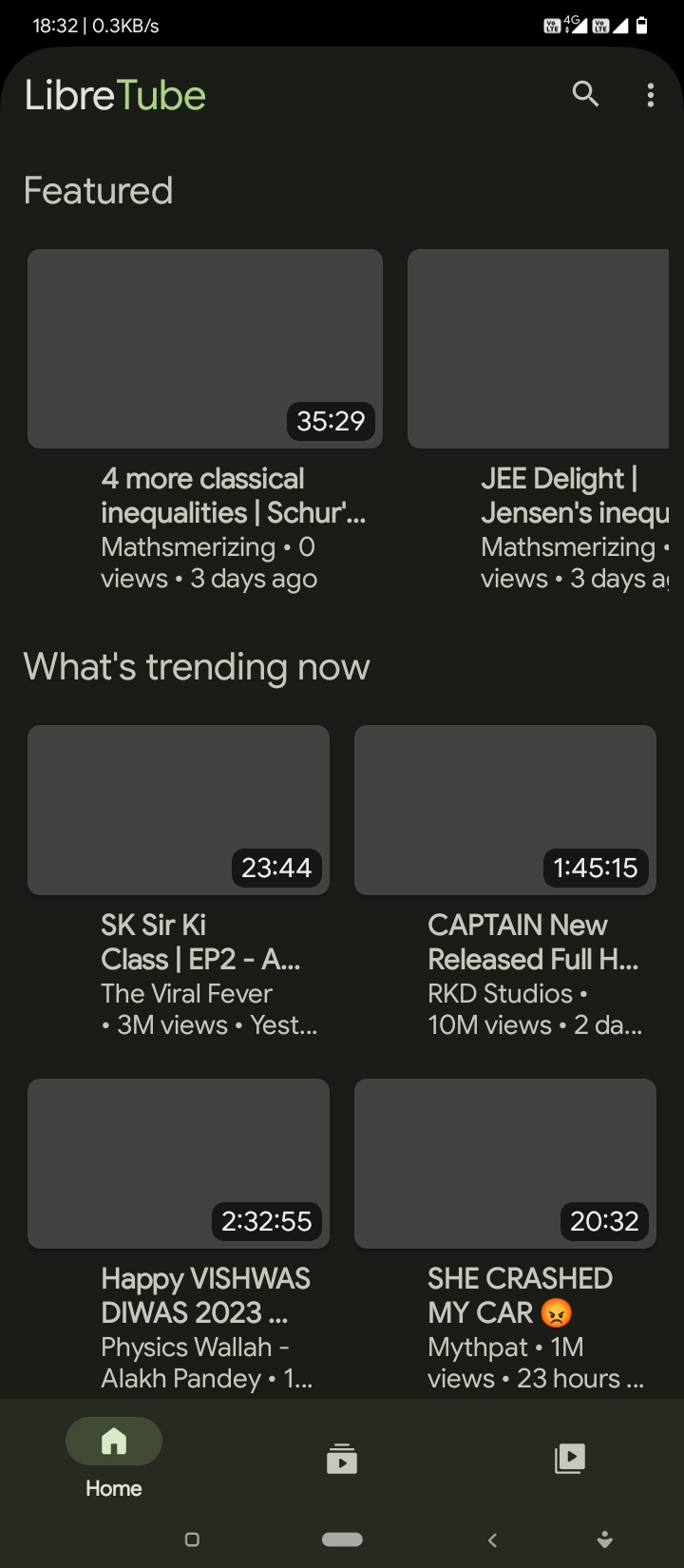Open the three-dot overflow menu
This screenshot has height=1568, width=684.
coord(650,94)
